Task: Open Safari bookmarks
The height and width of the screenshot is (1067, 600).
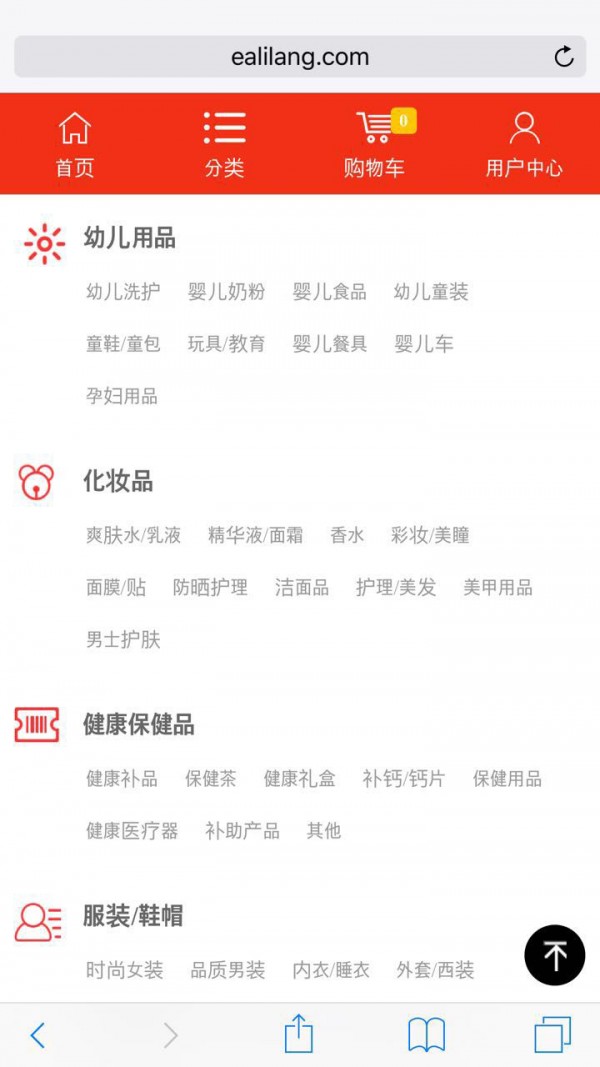Action: (426, 1035)
